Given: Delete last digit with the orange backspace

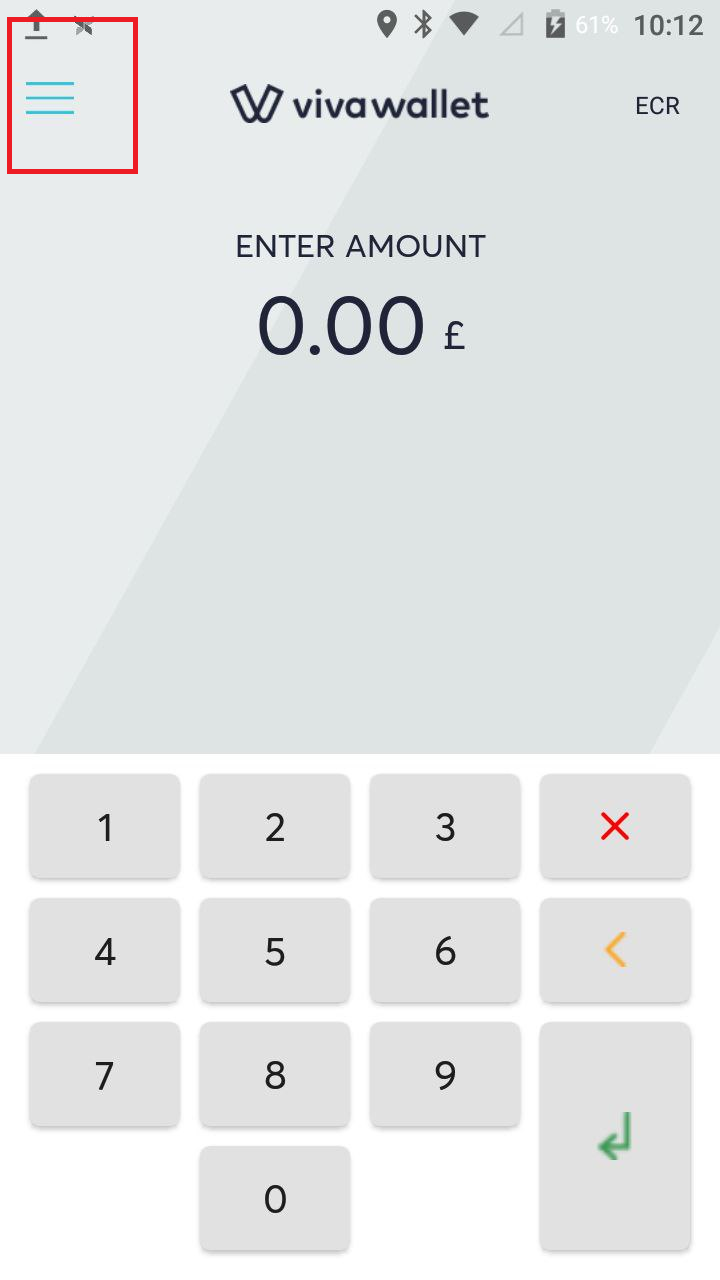Looking at the screenshot, I should click(615, 951).
